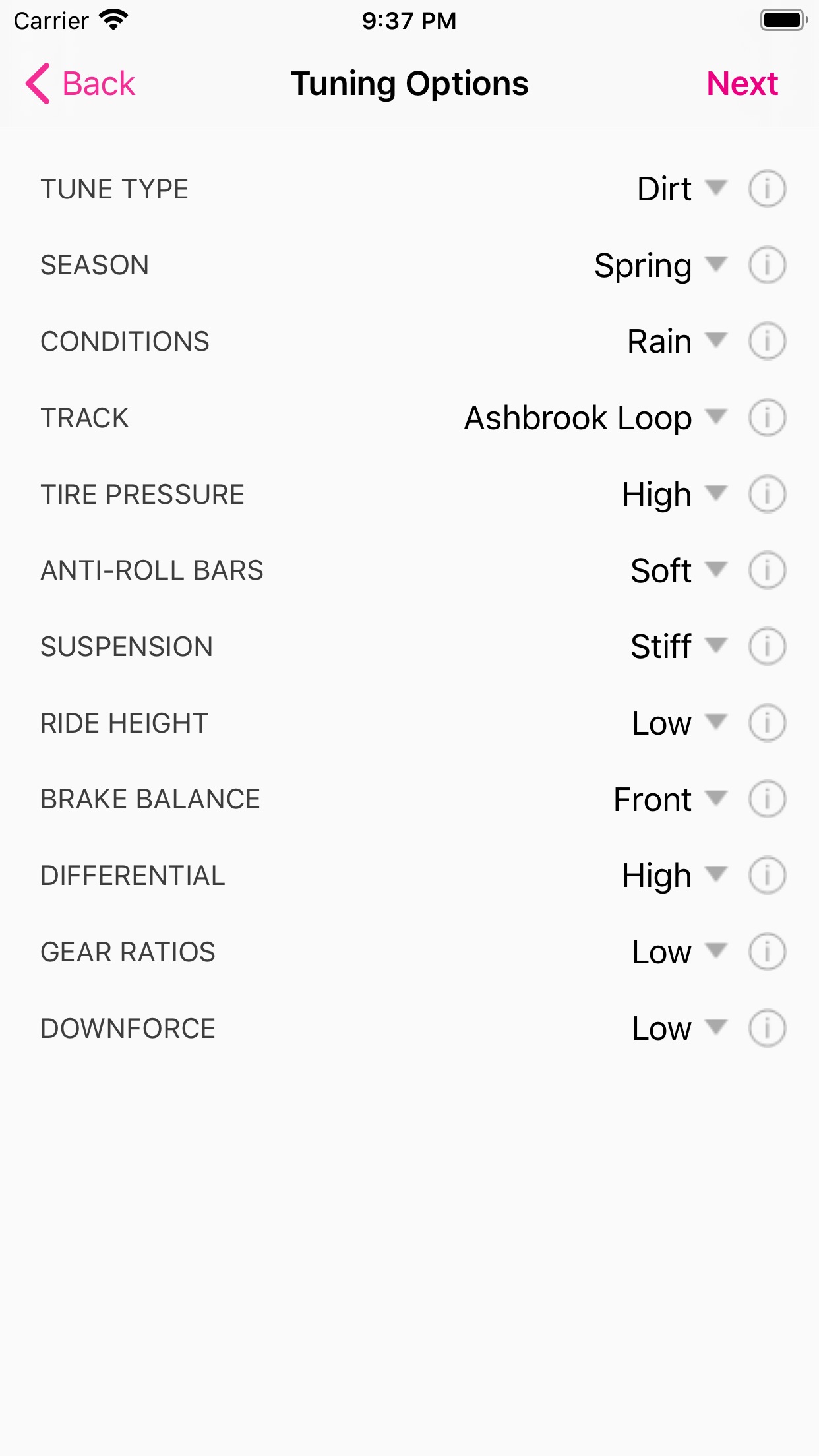The image size is (819, 1456).
Task: Select a different track than Ashbrook Loop
Action: (x=596, y=418)
